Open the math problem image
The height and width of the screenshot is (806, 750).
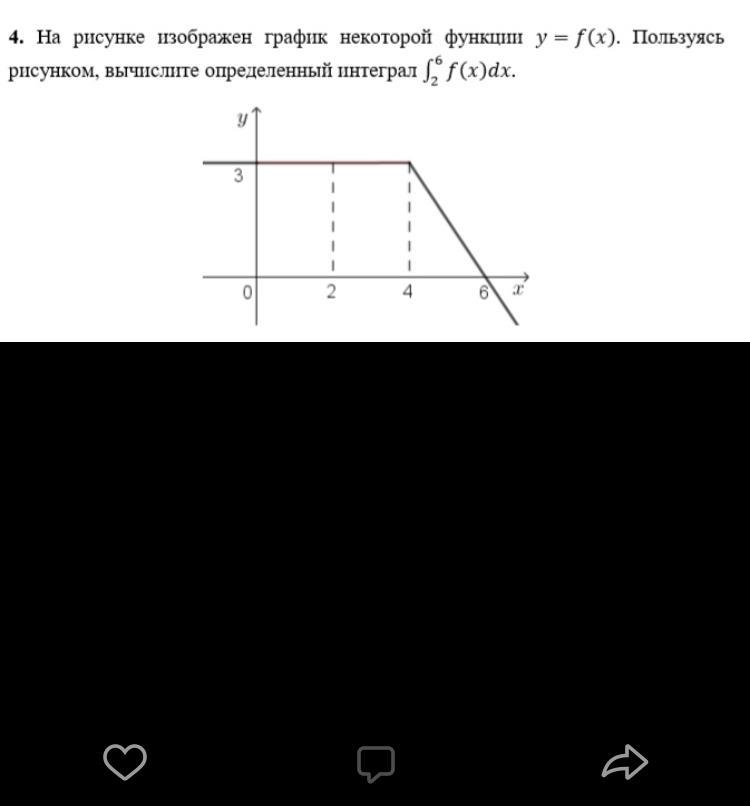coord(375,172)
